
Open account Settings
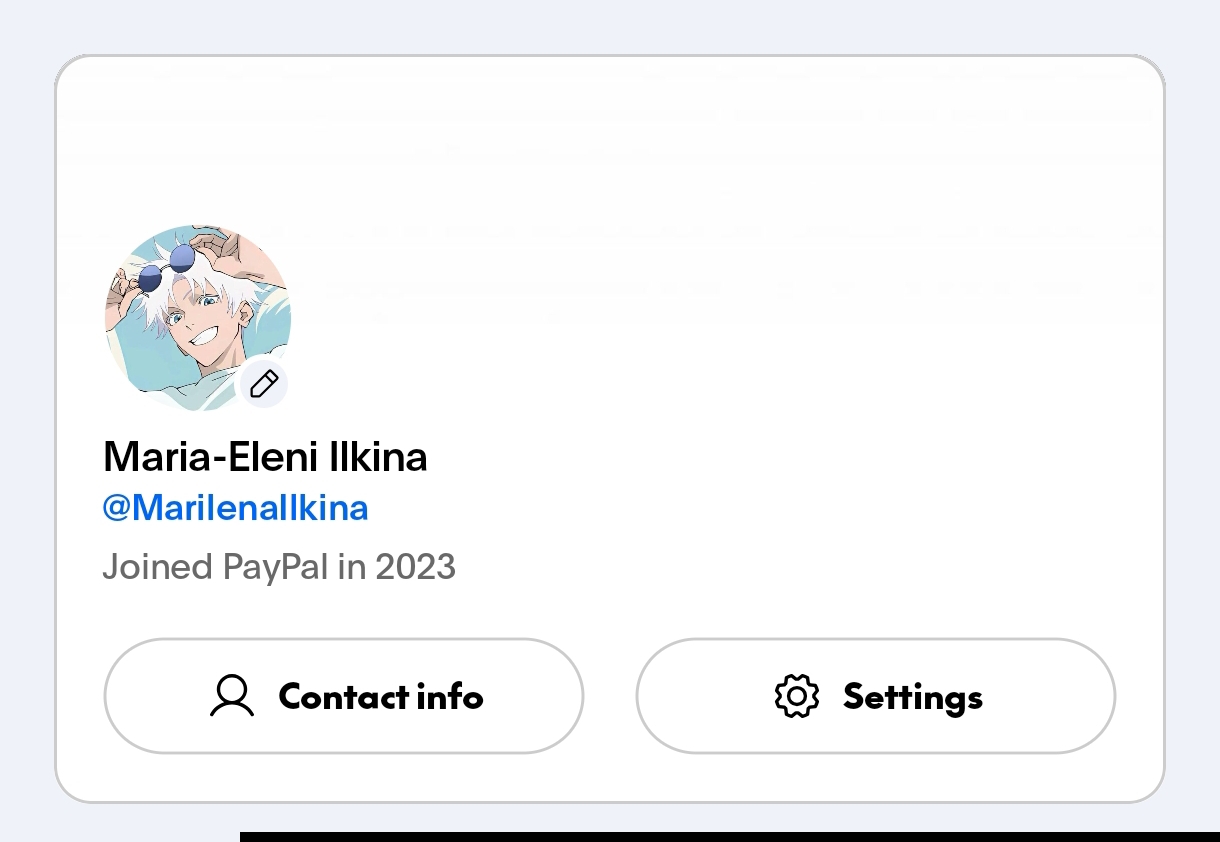(x=875, y=696)
